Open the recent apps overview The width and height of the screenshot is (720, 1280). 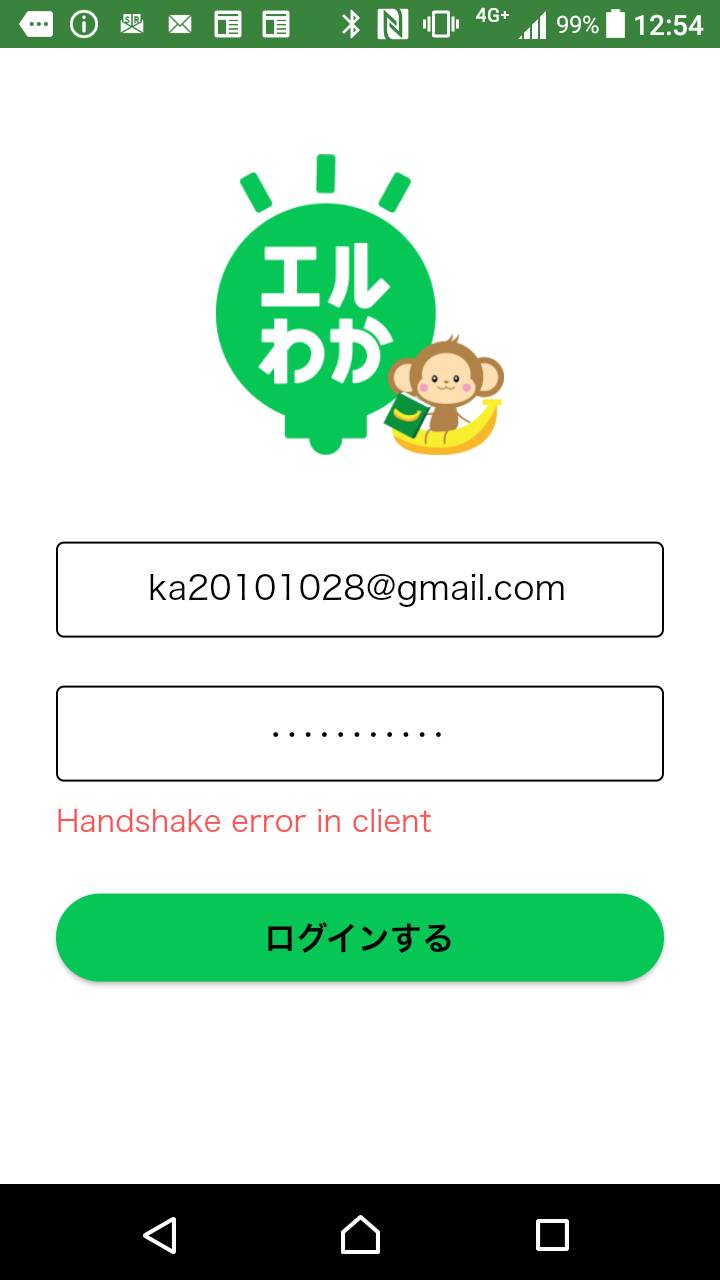[552, 1235]
